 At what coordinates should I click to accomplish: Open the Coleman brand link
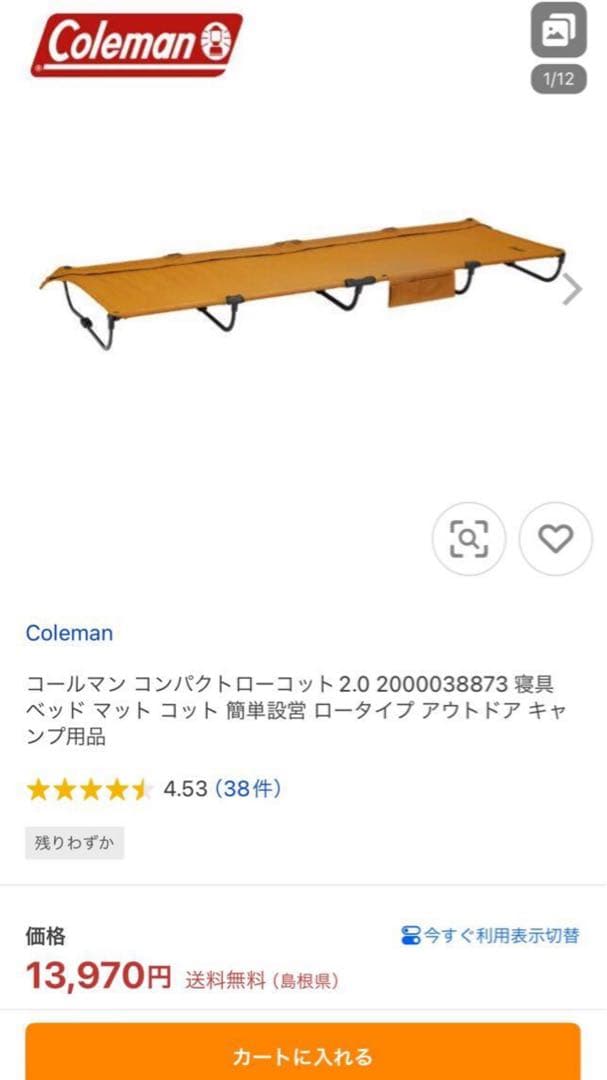69,633
